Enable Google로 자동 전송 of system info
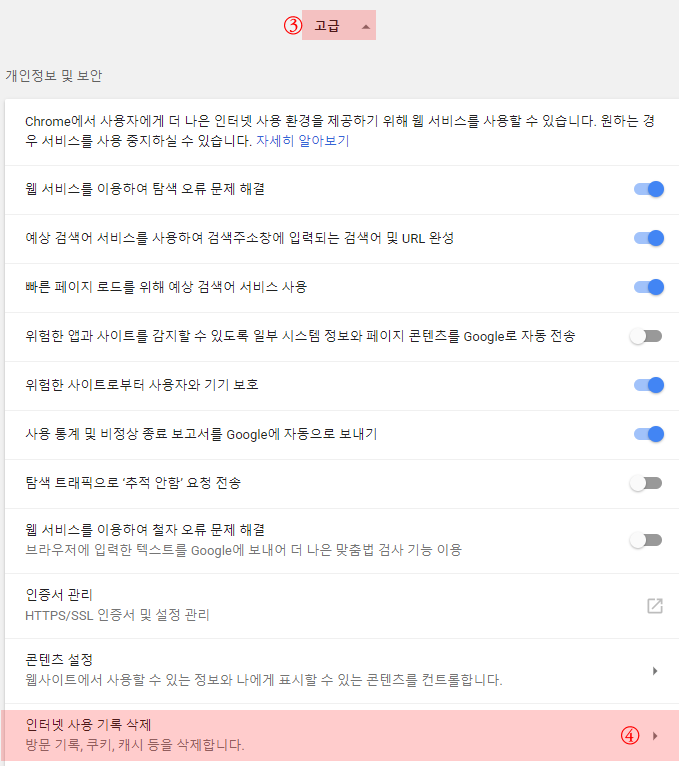The width and height of the screenshot is (679, 766). coord(646,336)
